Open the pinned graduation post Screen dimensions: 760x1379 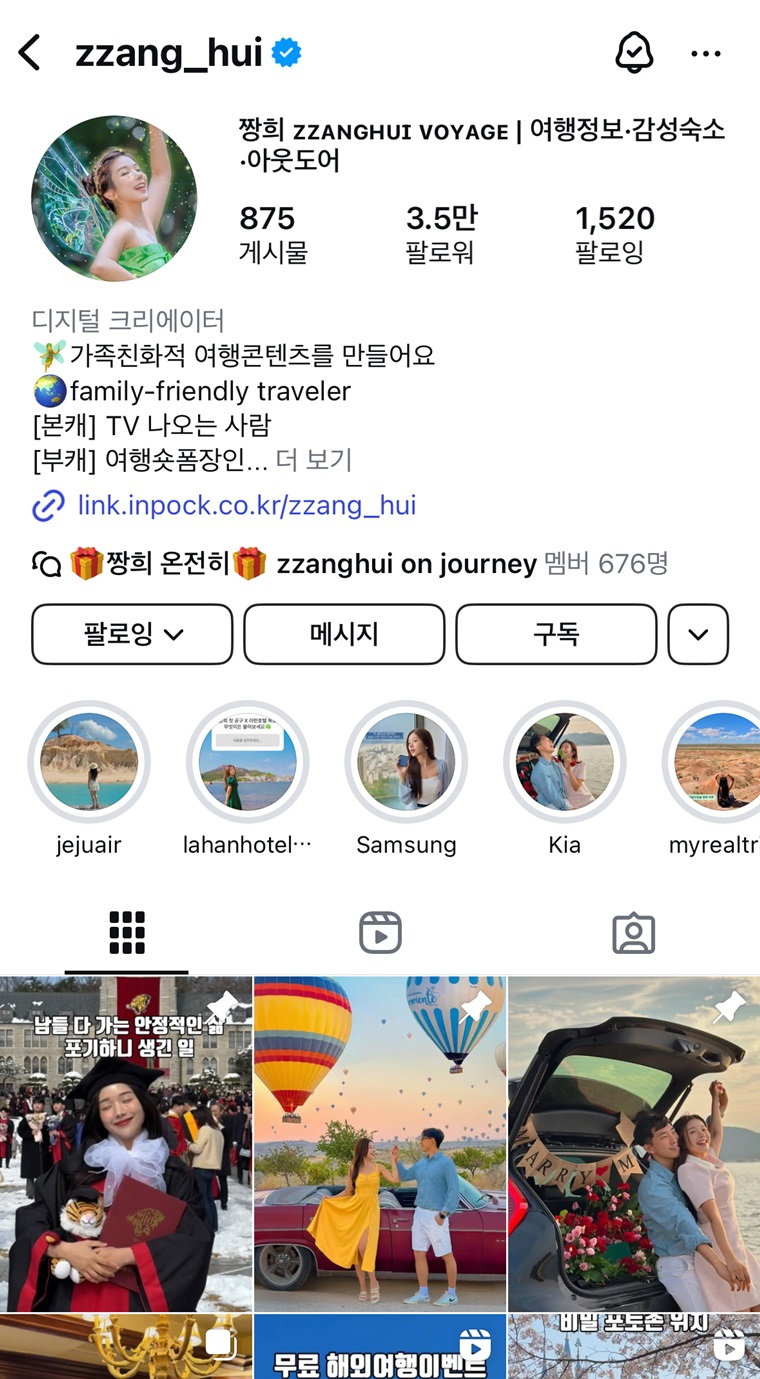(126, 1144)
